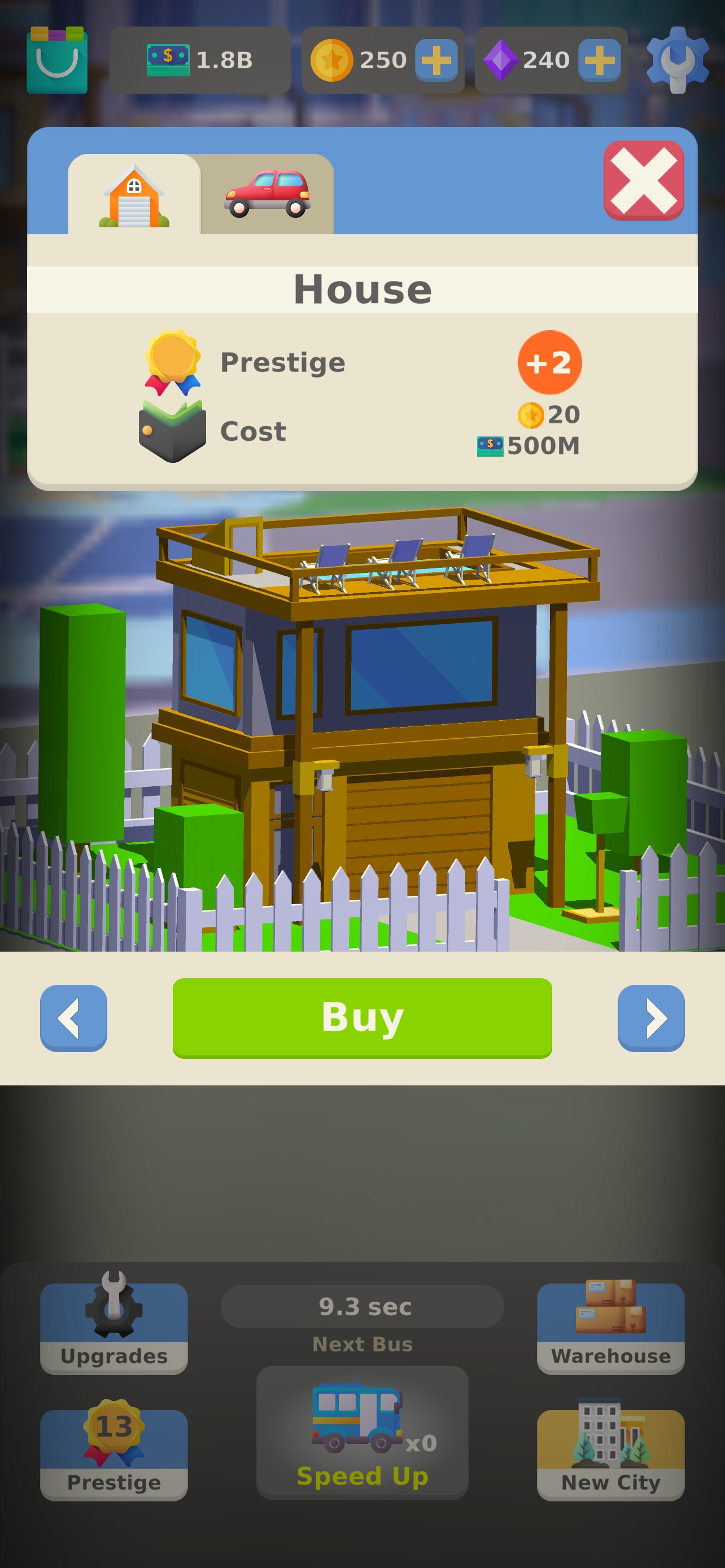Open New City
The image size is (725, 1568).
(610, 1452)
